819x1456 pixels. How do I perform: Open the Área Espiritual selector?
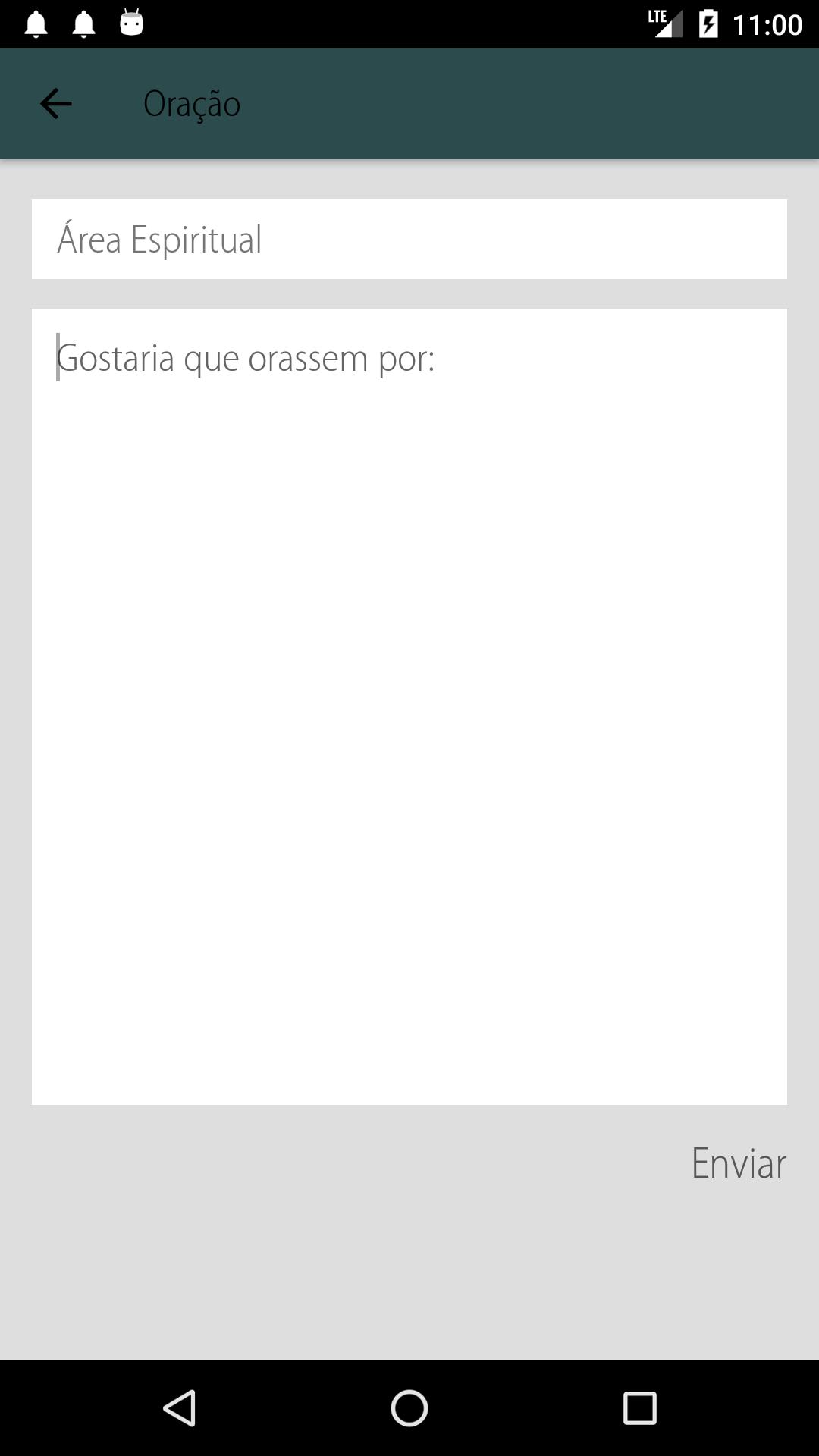(409, 239)
